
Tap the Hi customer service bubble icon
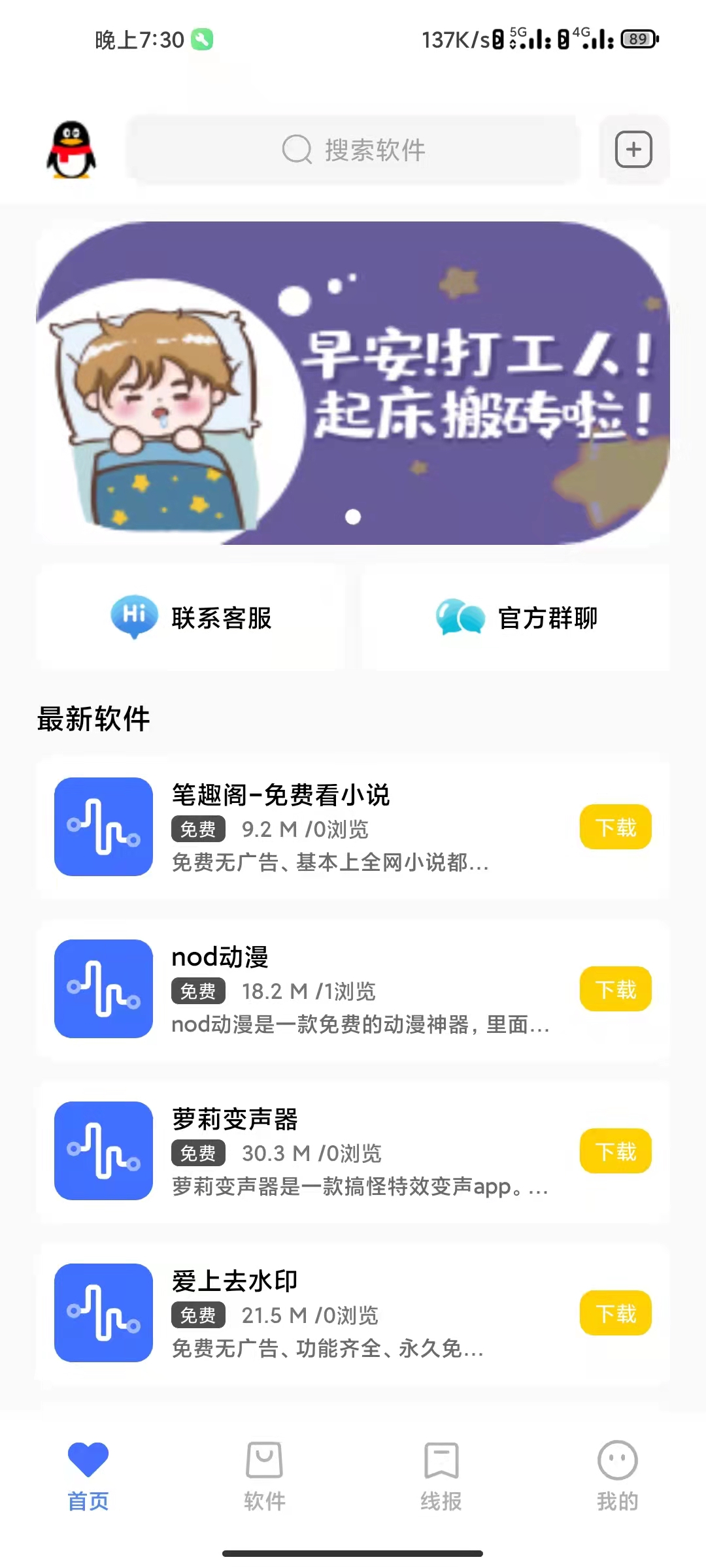[x=134, y=617]
